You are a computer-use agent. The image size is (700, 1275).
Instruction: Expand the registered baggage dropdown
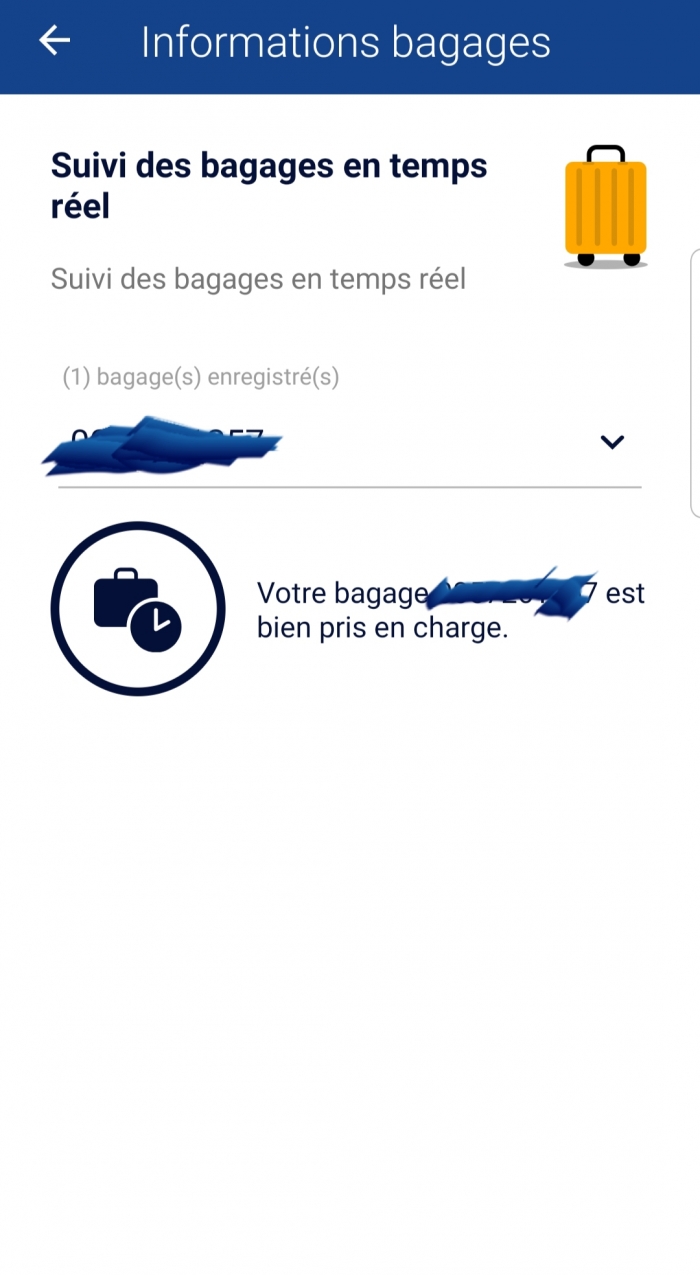pyautogui.click(x=611, y=442)
